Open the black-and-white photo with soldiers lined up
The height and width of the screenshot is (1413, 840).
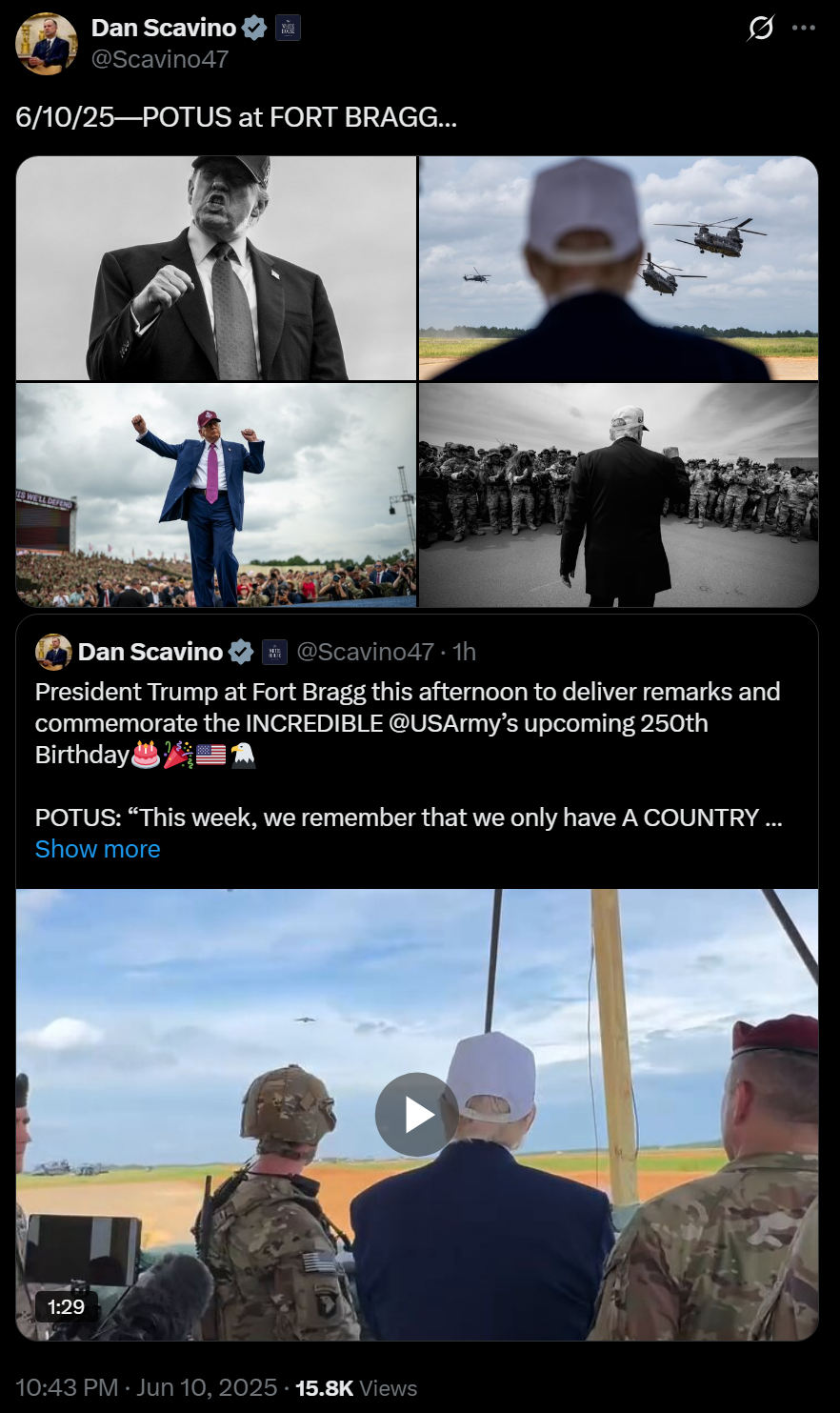point(618,495)
